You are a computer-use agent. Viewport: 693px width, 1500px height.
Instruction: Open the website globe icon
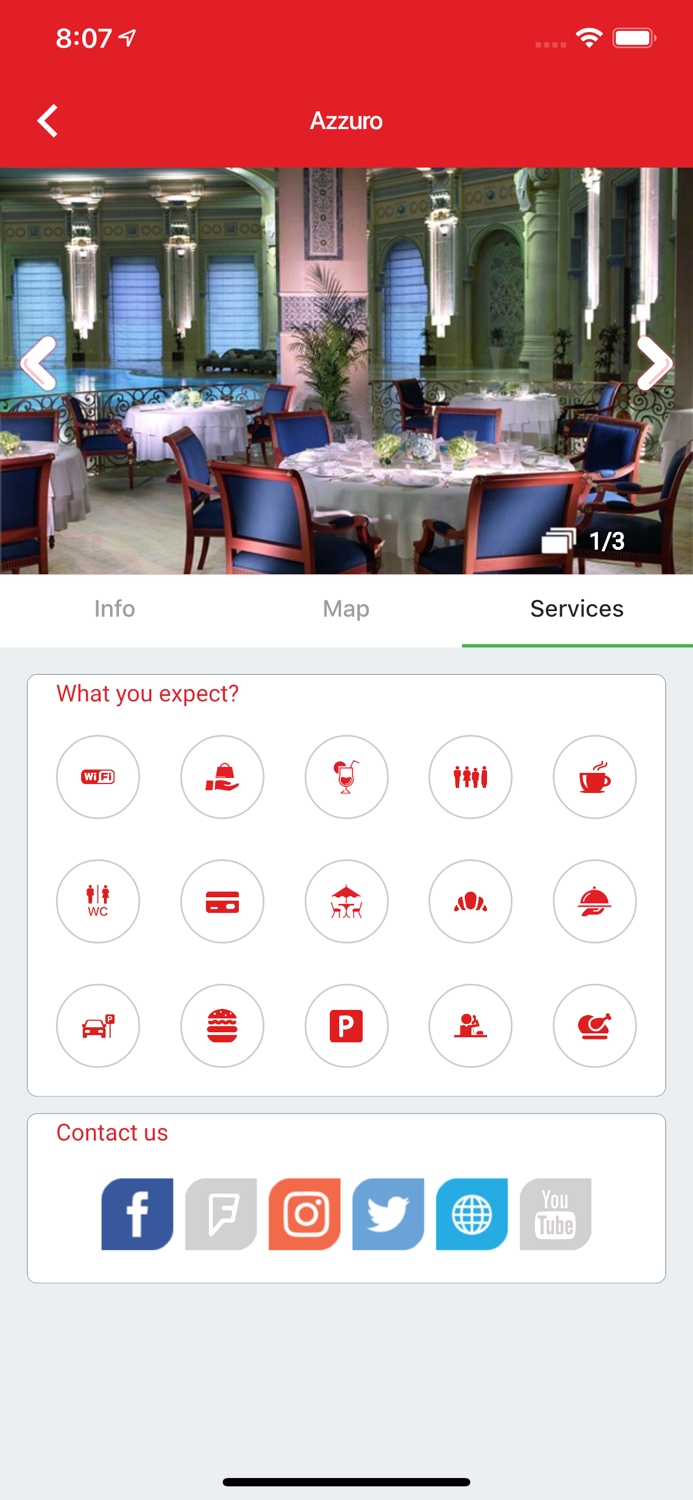(x=472, y=1214)
